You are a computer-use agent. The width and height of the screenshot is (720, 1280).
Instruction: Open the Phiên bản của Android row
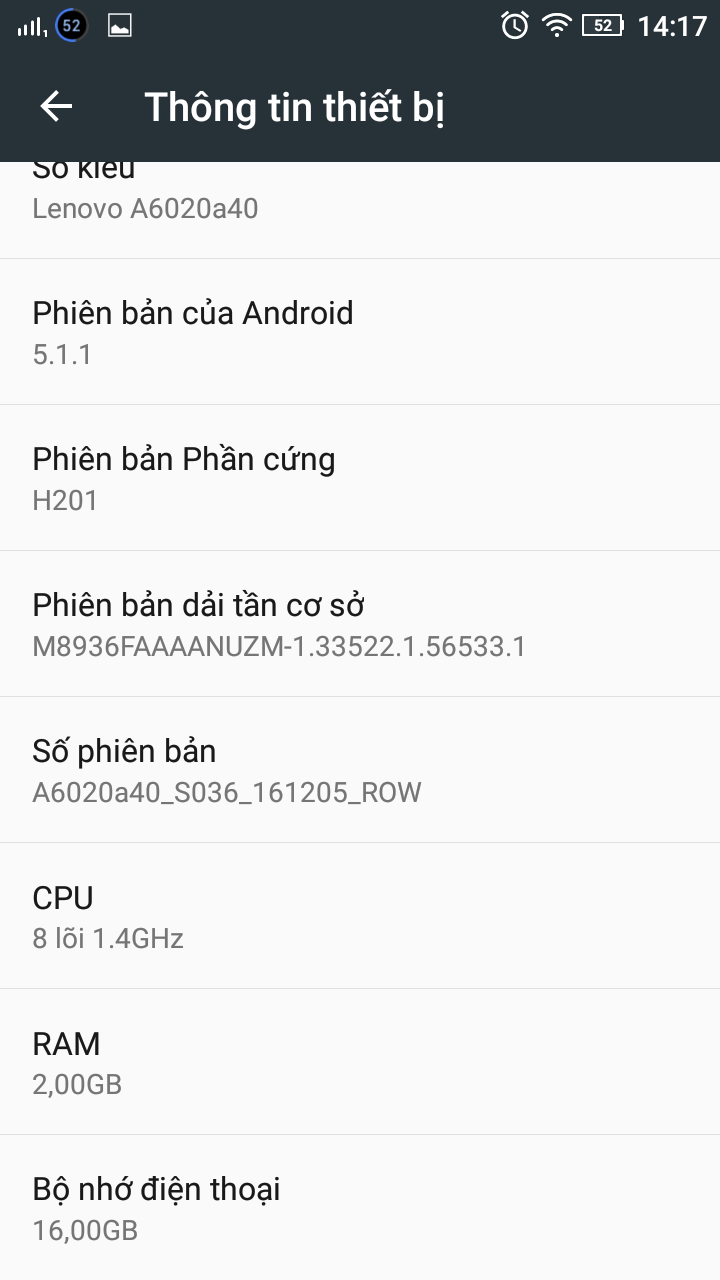[360, 332]
